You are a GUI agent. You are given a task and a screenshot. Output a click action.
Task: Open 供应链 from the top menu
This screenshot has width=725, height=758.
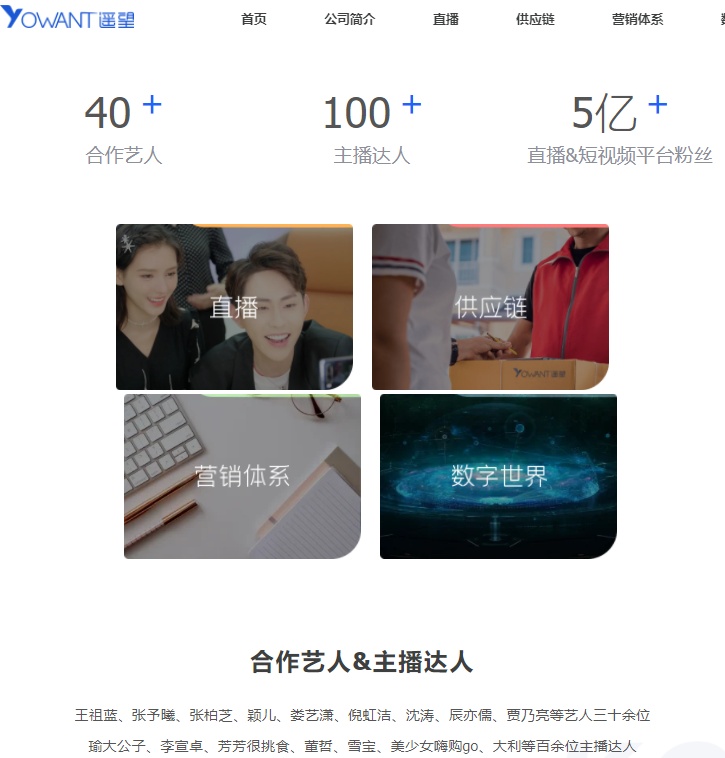click(535, 19)
